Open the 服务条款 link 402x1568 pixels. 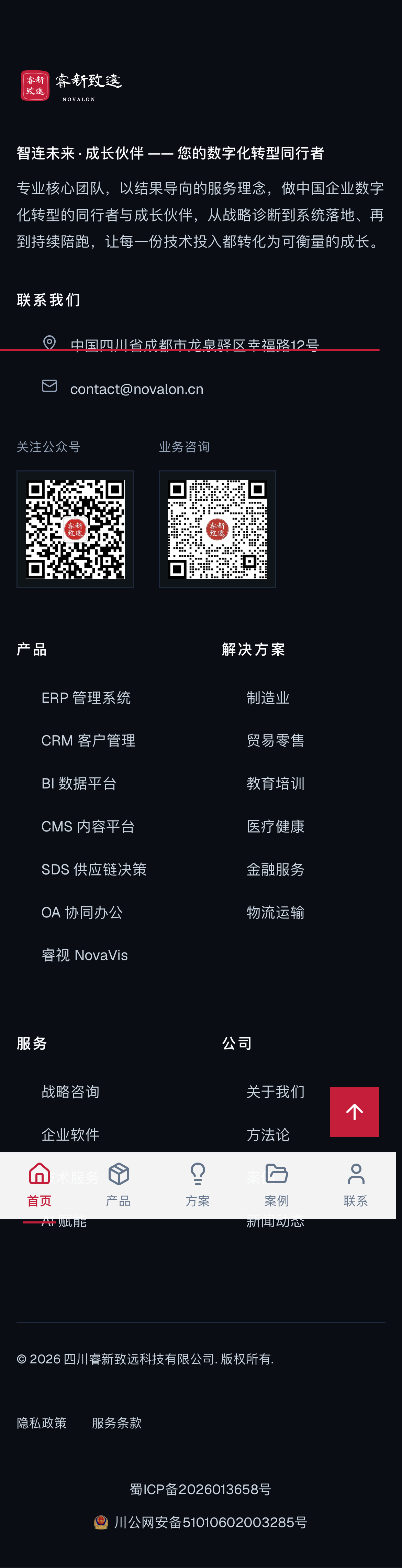[x=117, y=1423]
